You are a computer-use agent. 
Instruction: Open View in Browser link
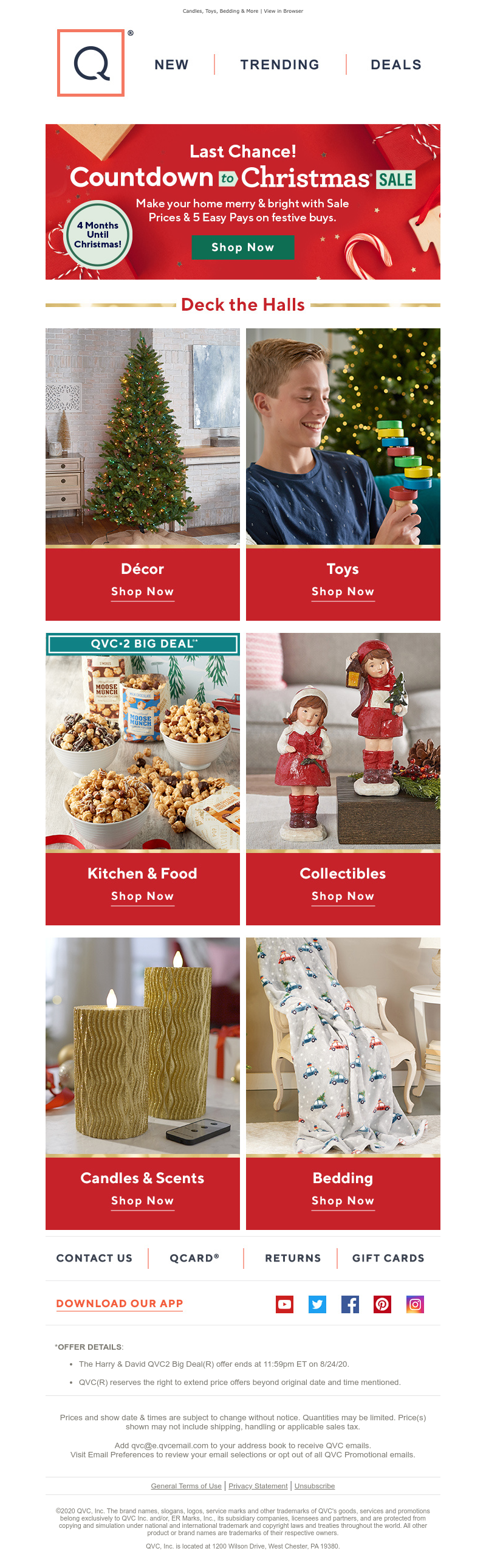[284, 11]
